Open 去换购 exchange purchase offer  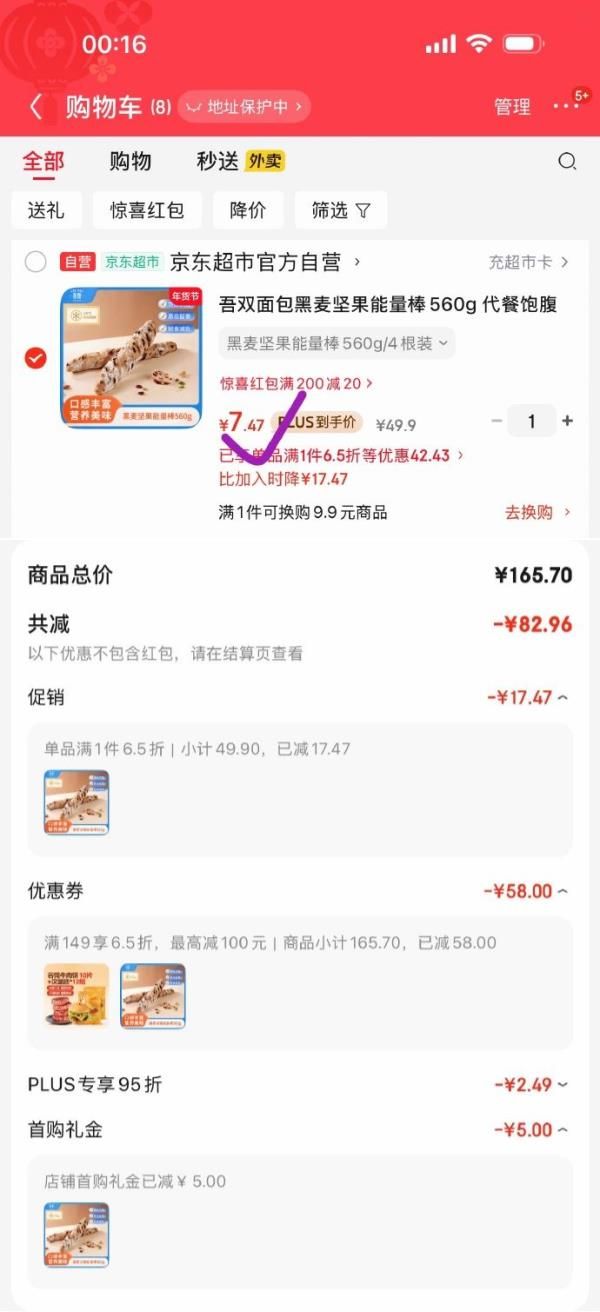(538, 512)
